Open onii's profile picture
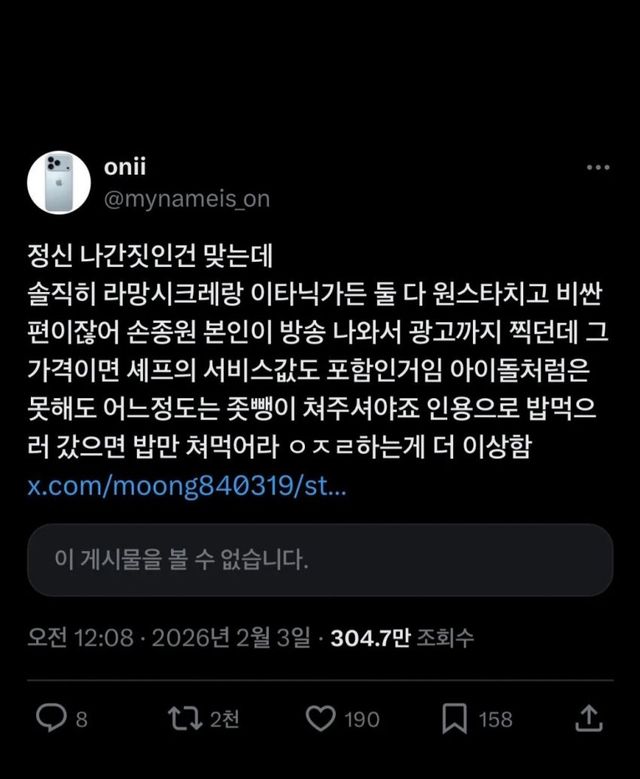This screenshot has height=779, width=640. 59,183
